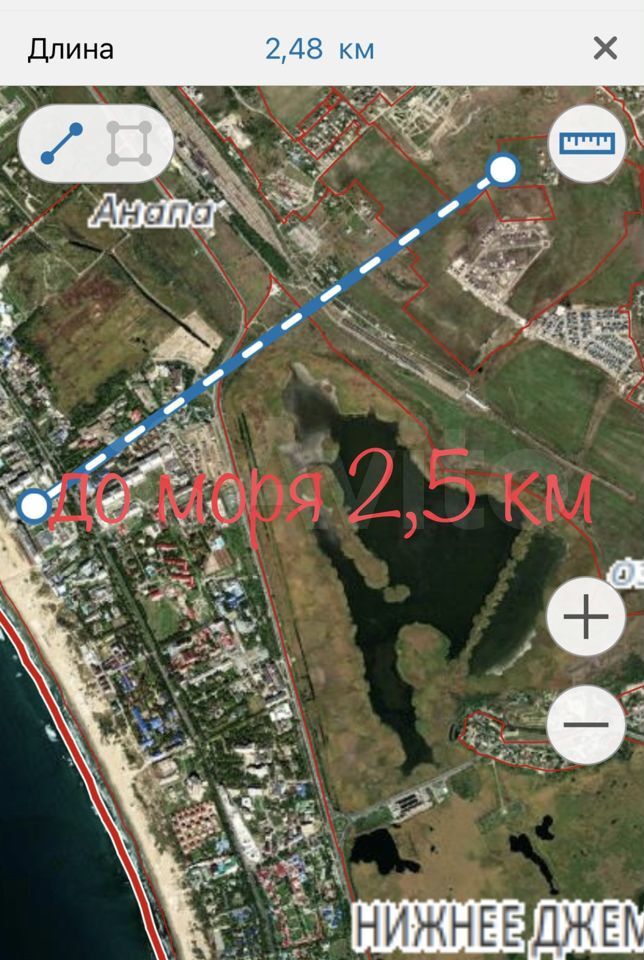This screenshot has width=644, height=960.
Task: Zoom out of the map
Action: [586, 725]
